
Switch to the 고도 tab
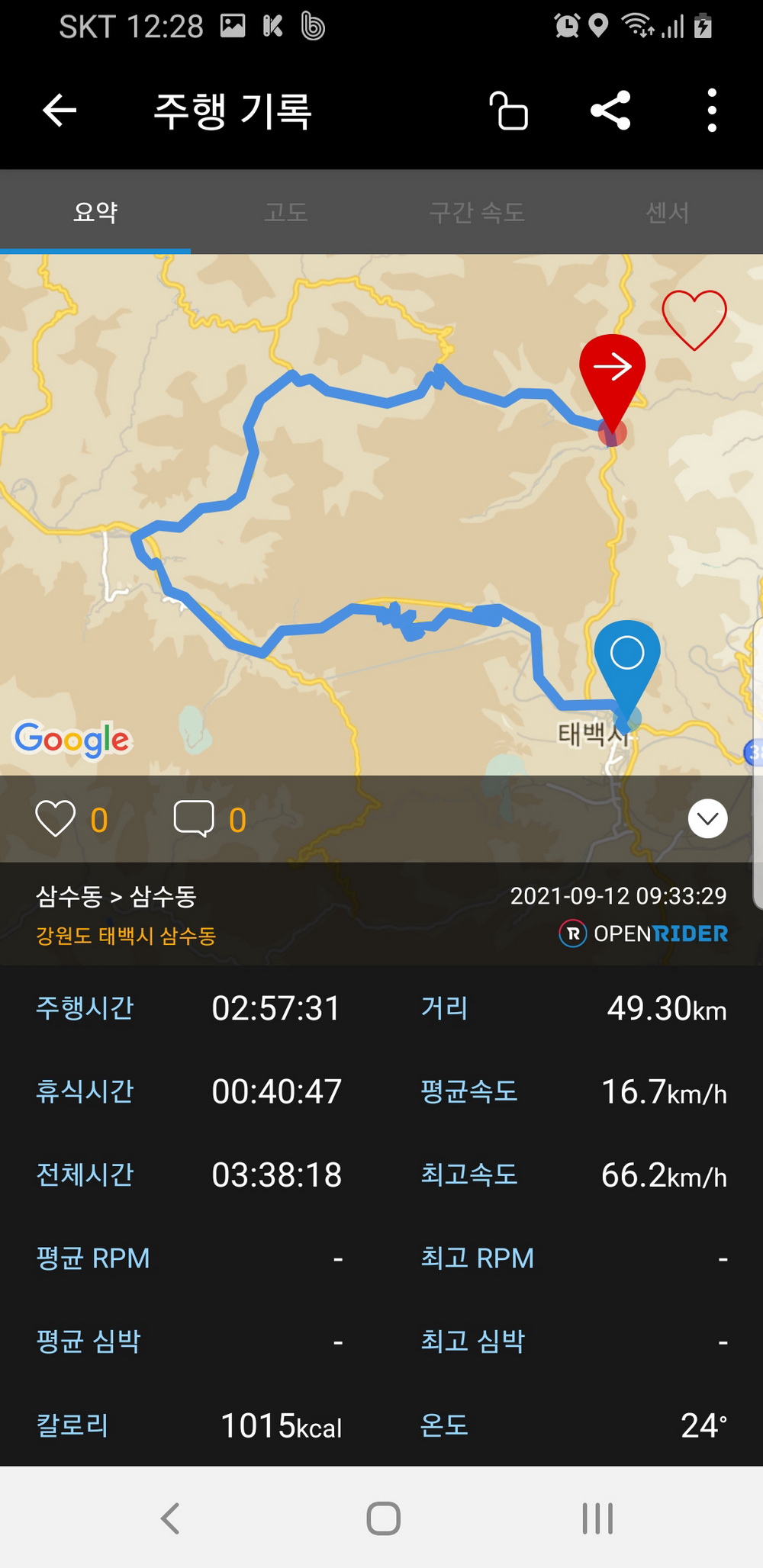click(286, 212)
